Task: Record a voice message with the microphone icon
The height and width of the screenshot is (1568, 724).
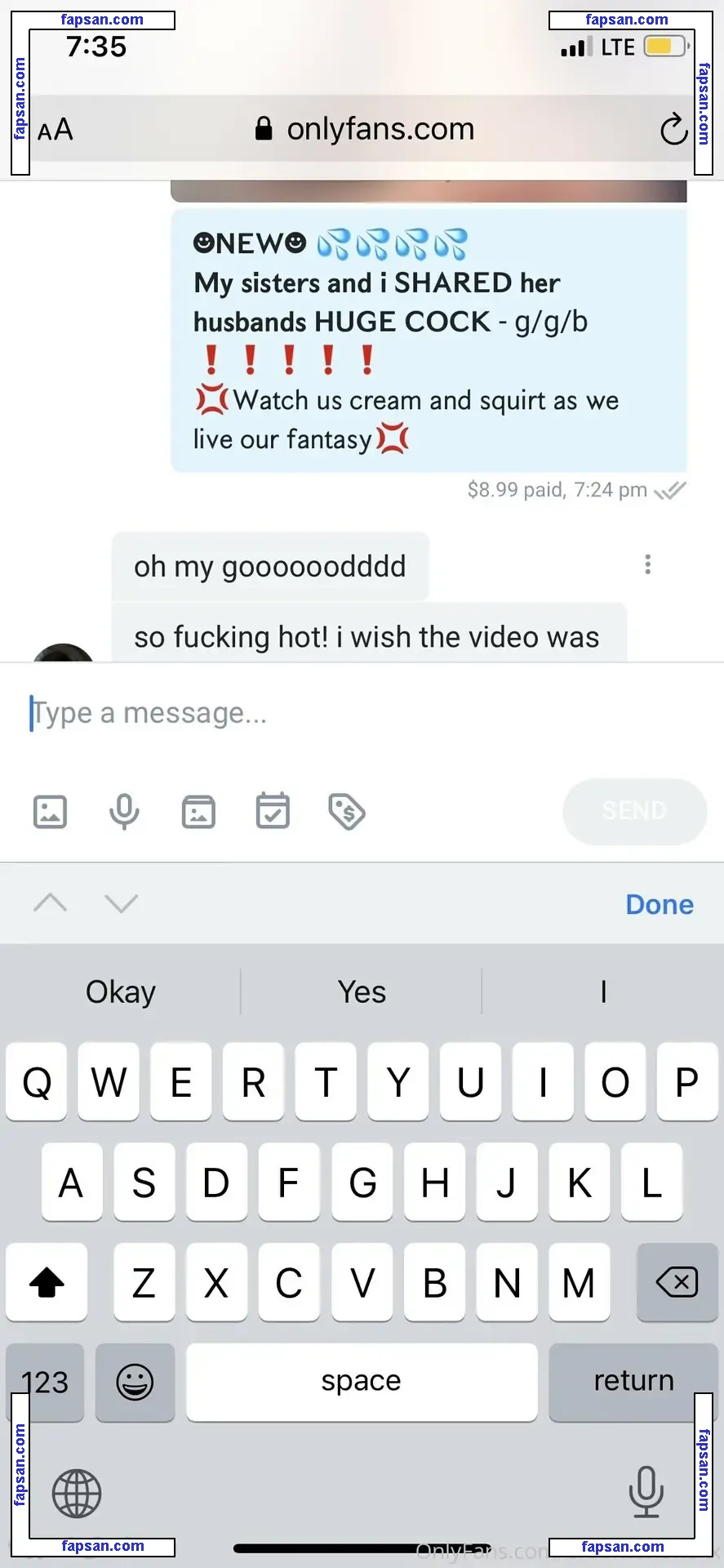Action: tap(124, 812)
